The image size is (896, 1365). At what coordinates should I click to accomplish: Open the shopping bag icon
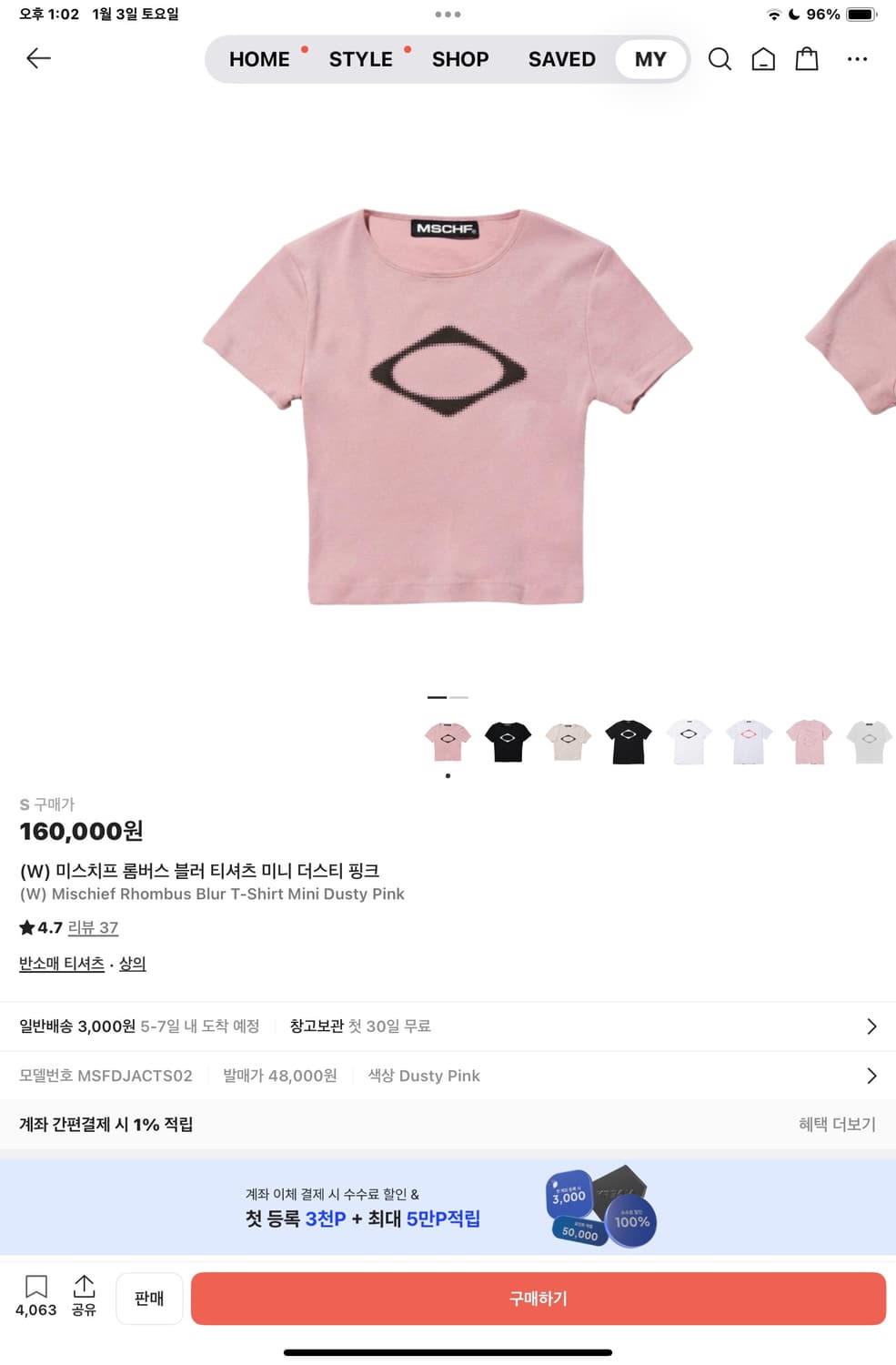coord(807,58)
